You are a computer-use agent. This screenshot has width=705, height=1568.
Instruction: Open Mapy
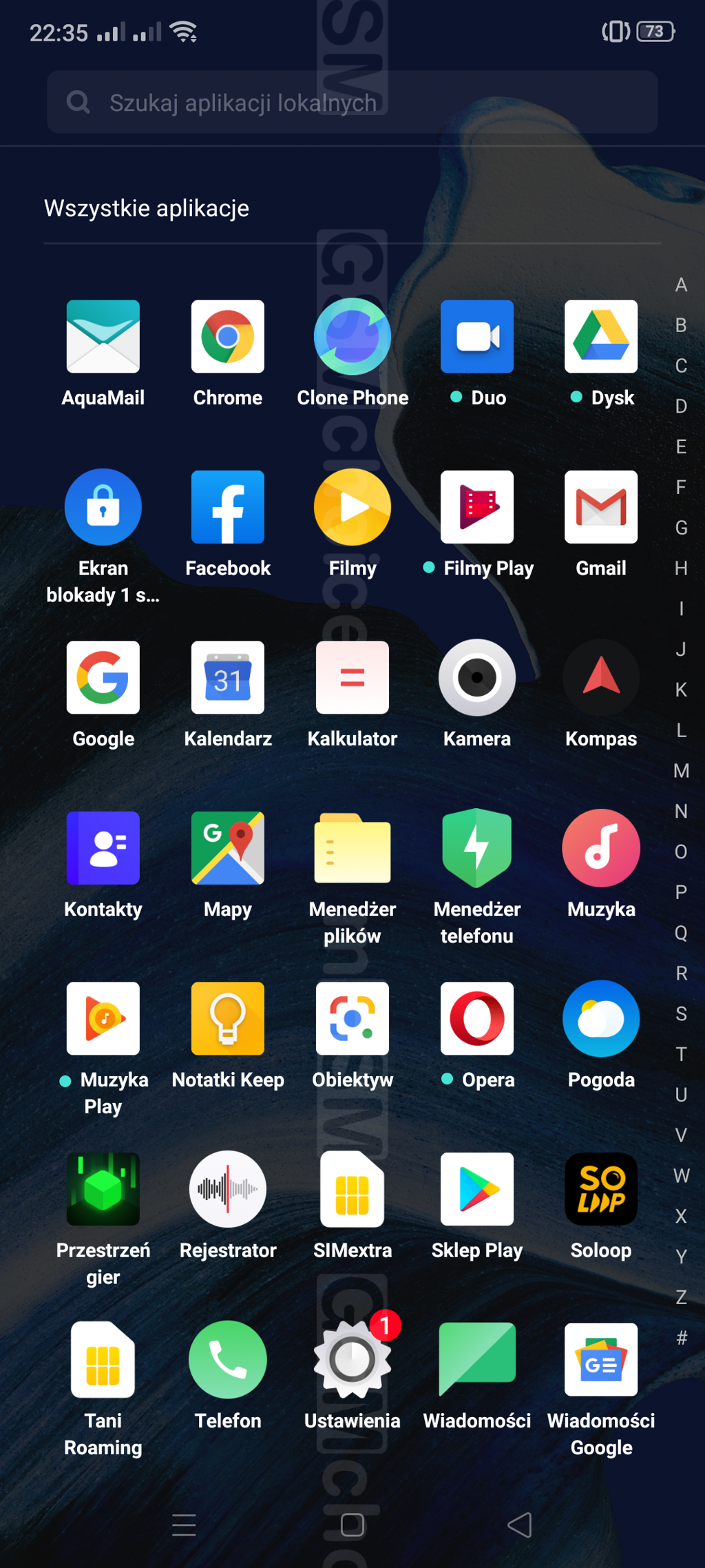point(228,848)
